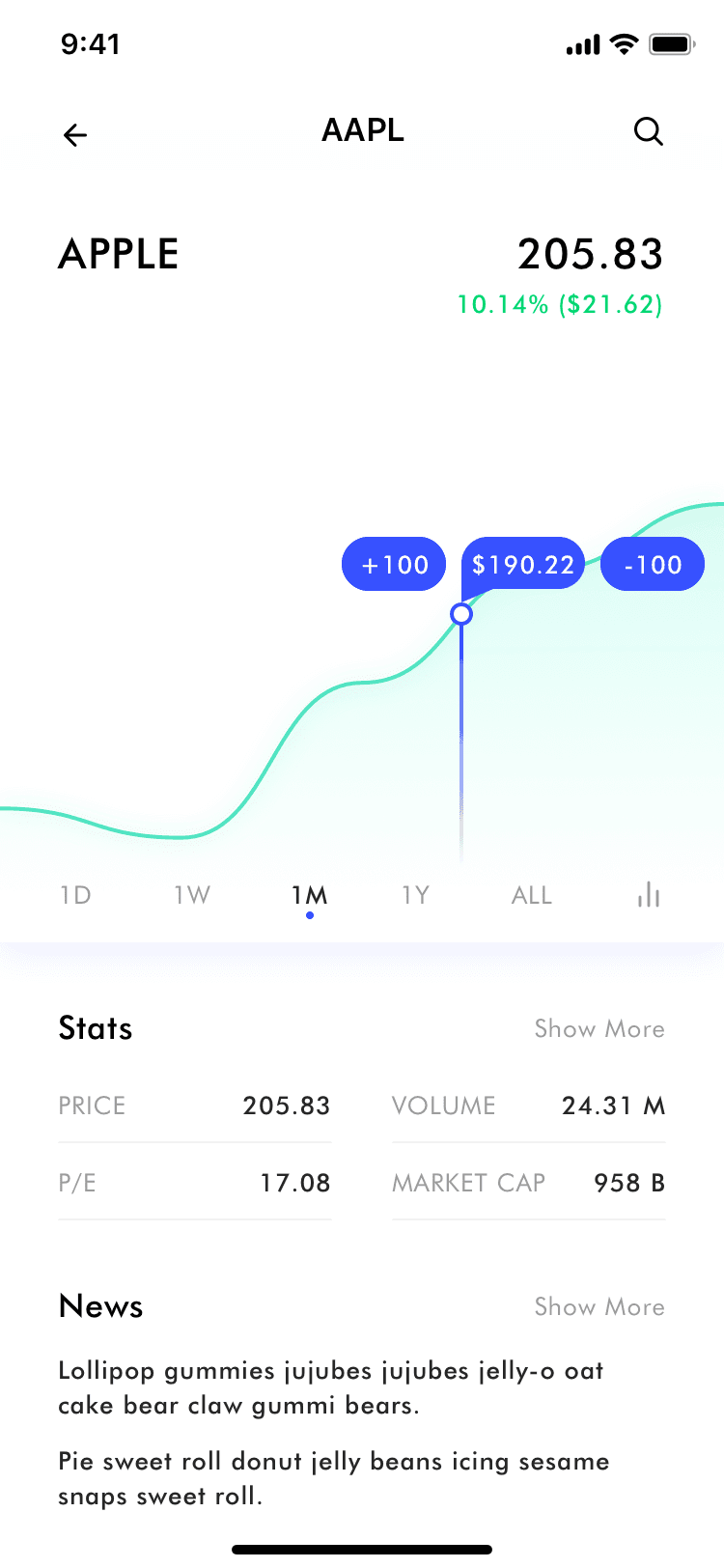724x1568 pixels.
Task: Go back with the arrow icon
Action: 75,135
